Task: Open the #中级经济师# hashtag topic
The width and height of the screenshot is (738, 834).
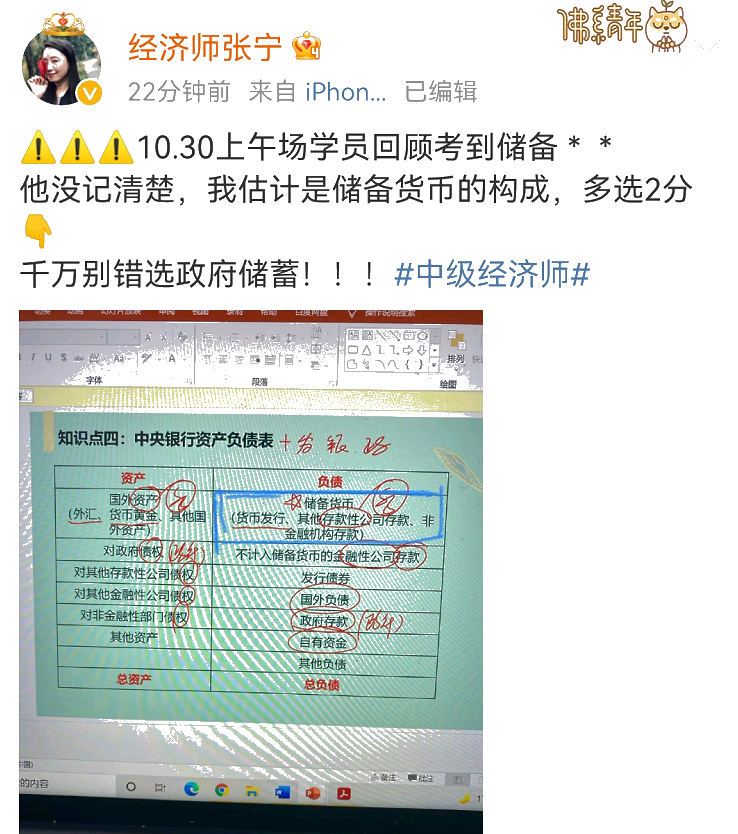Action: [491, 273]
